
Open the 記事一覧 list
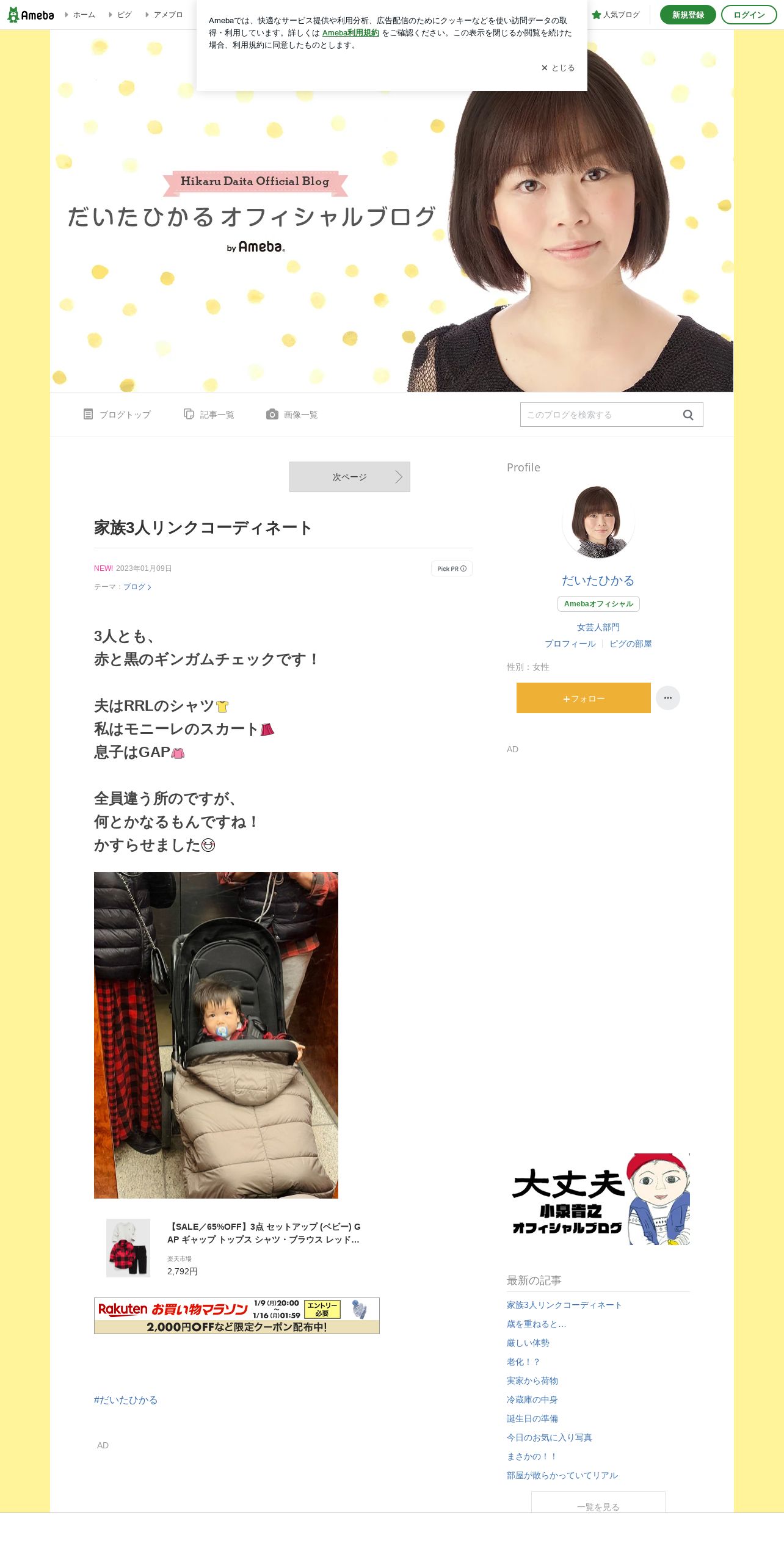(x=209, y=415)
